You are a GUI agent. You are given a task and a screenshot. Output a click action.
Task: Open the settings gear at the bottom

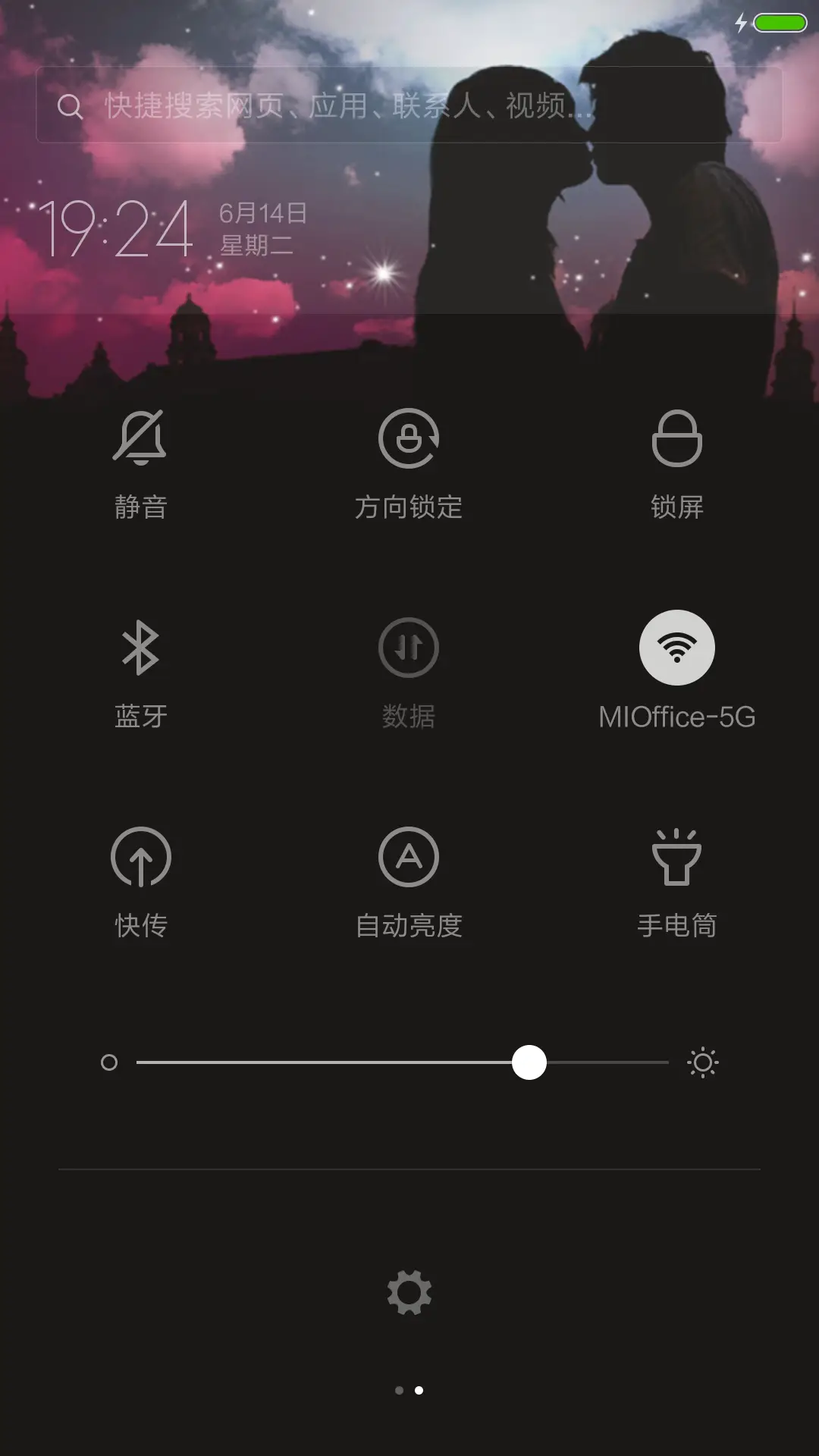pos(409,1292)
